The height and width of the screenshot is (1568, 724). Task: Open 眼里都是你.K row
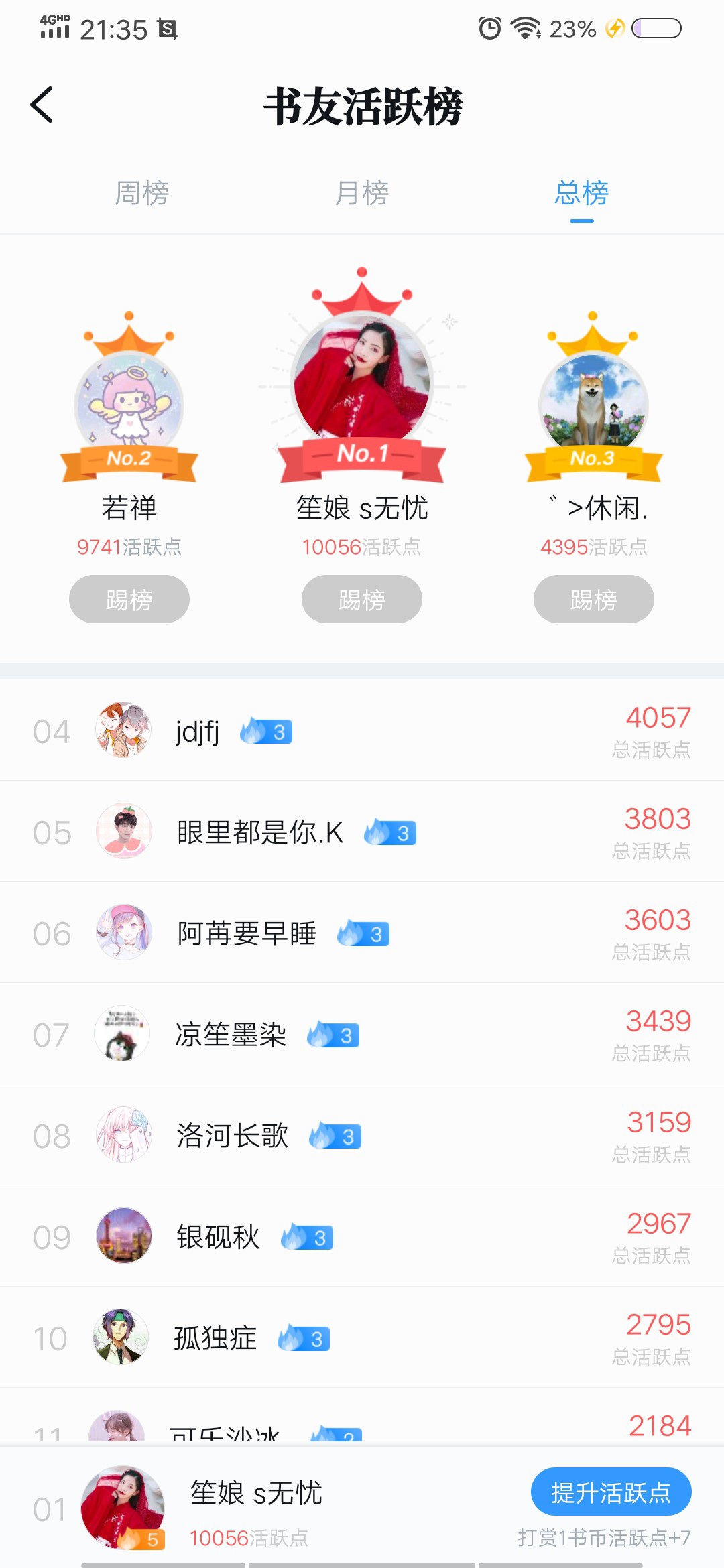(362, 832)
